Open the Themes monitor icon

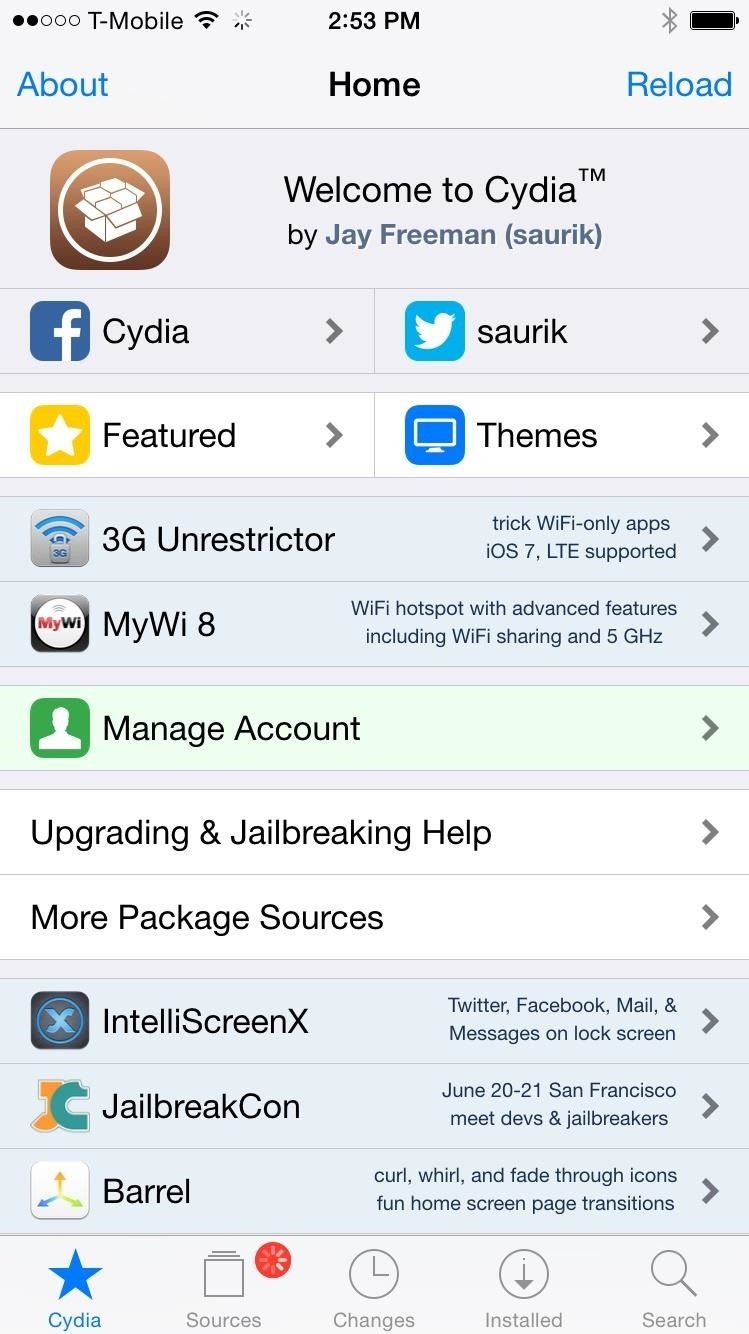(433, 434)
